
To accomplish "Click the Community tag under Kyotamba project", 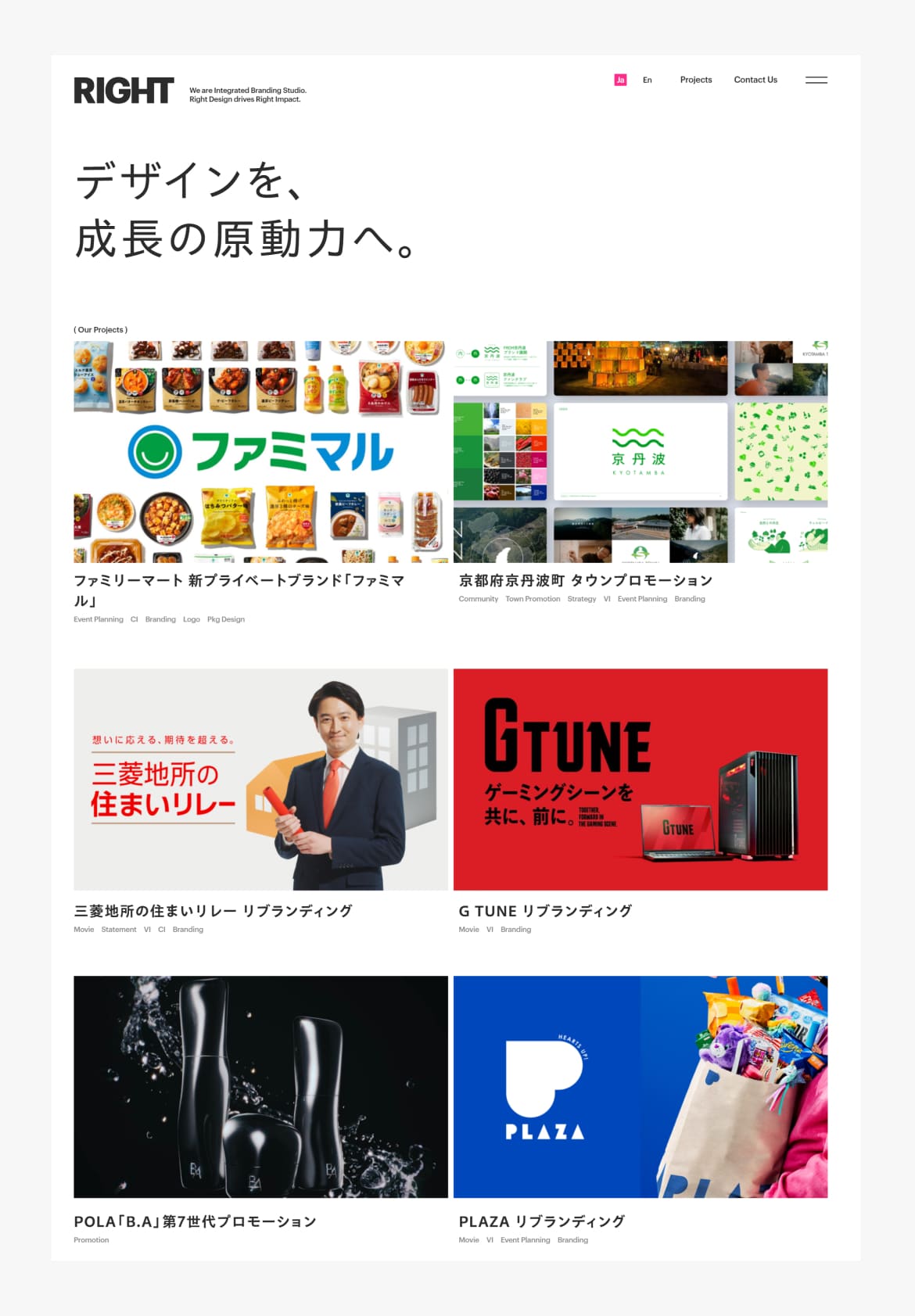I will [478, 599].
